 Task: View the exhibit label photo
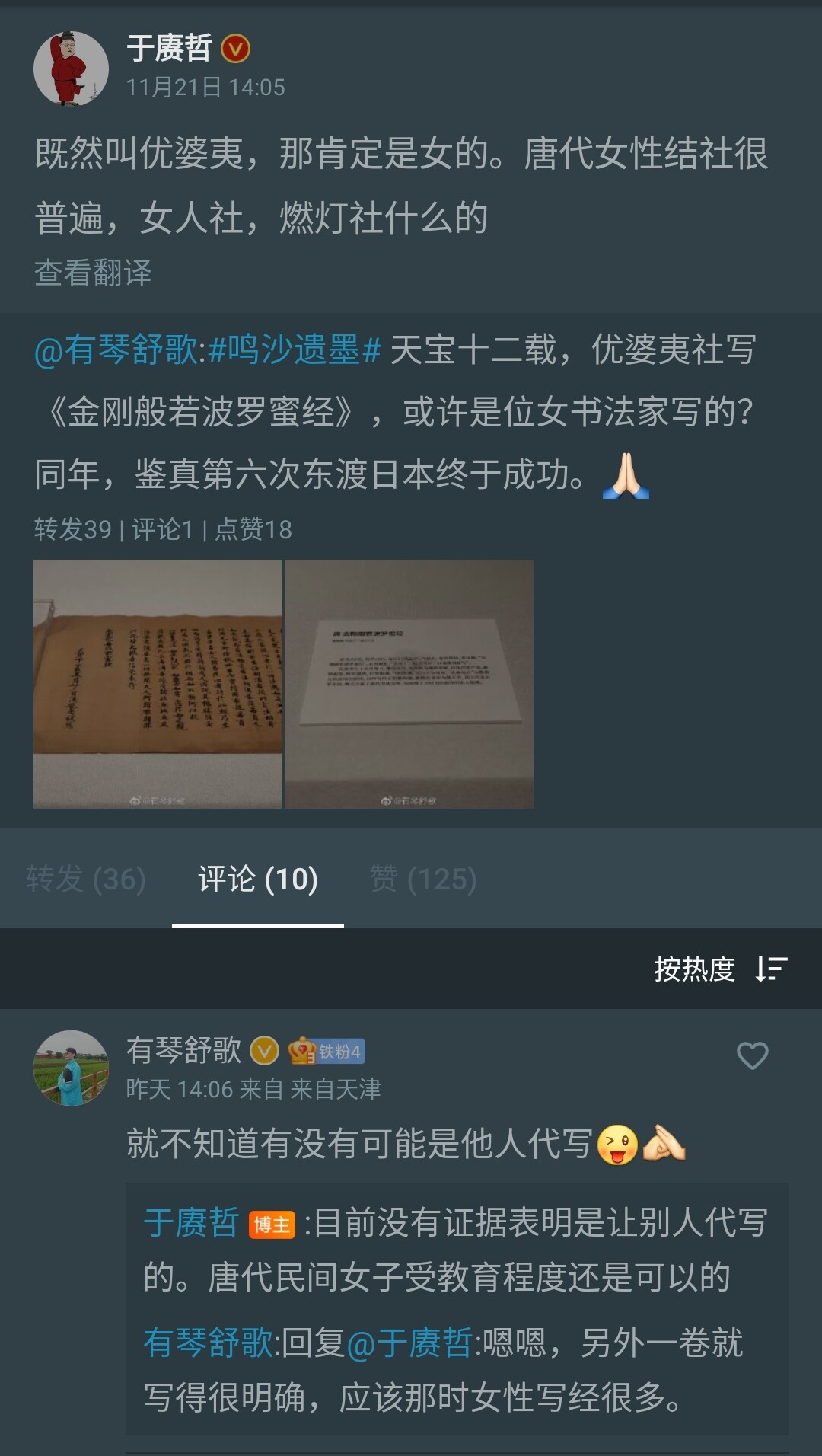coord(409,684)
